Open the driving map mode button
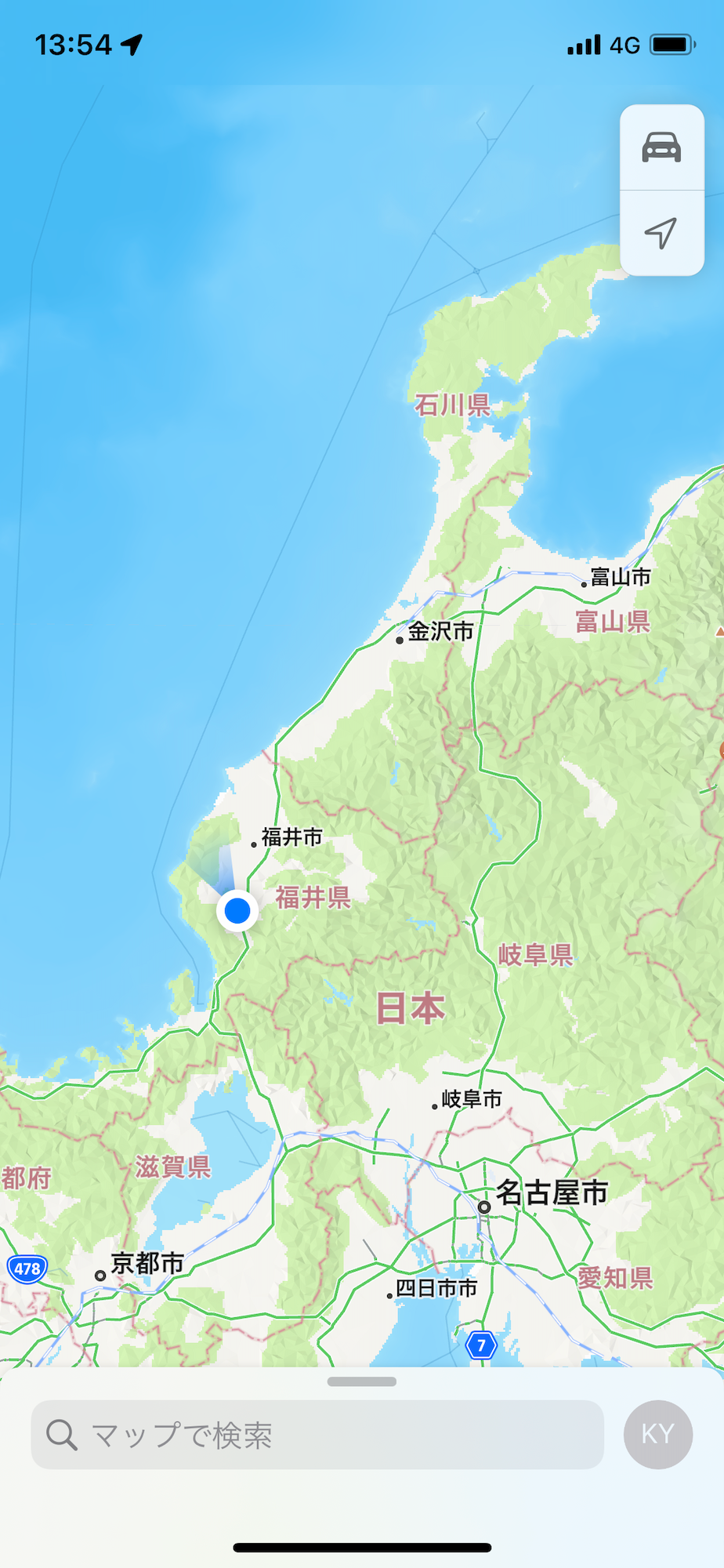The width and height of the screenshot is (724, 1568). (x=661, y=147)
